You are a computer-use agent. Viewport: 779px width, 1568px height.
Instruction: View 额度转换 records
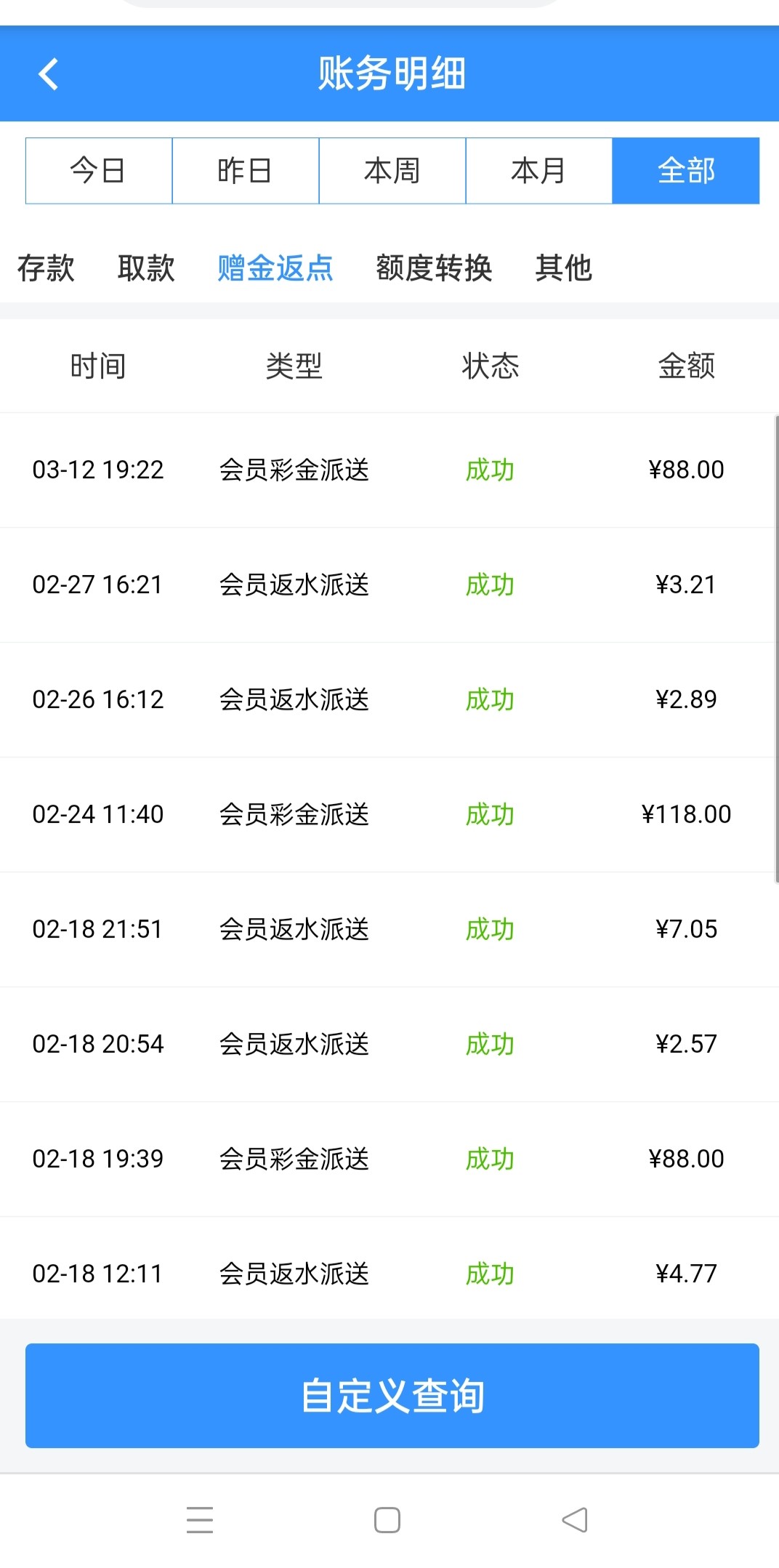point(434,268)
